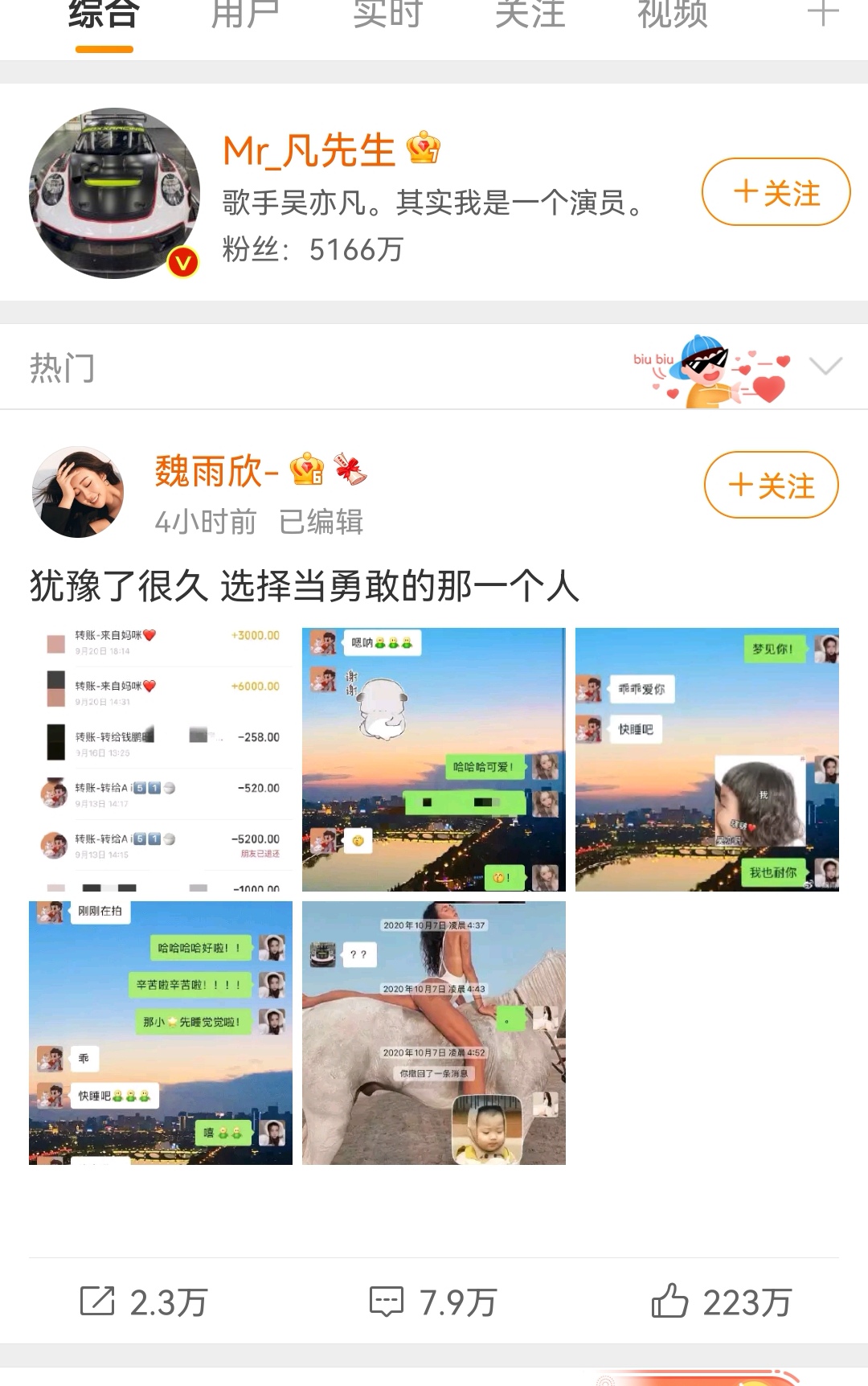Switch to the 用户 tab
Viewport: 868px width, 1386px height.
coord(244,16)
